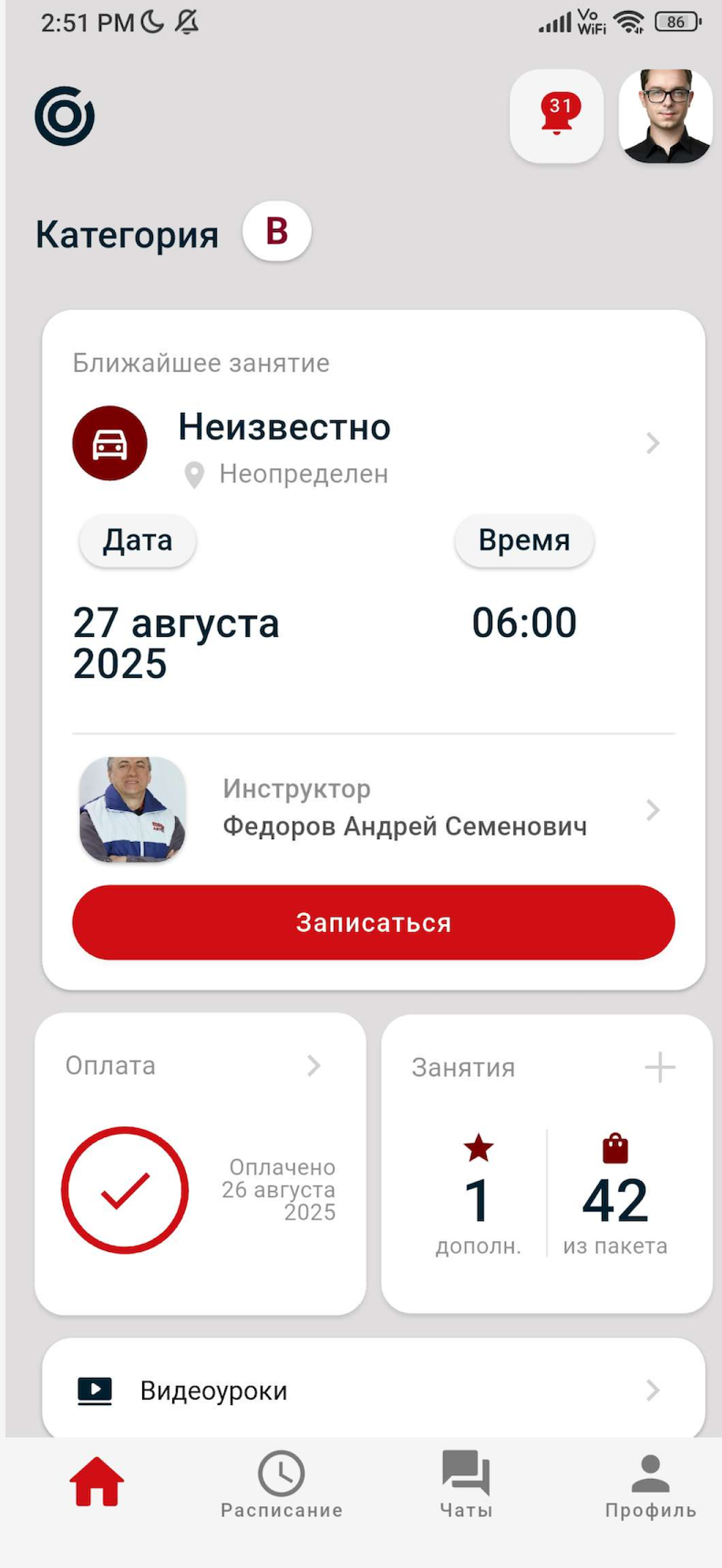Select the Время chip

[x=525, y=540]
